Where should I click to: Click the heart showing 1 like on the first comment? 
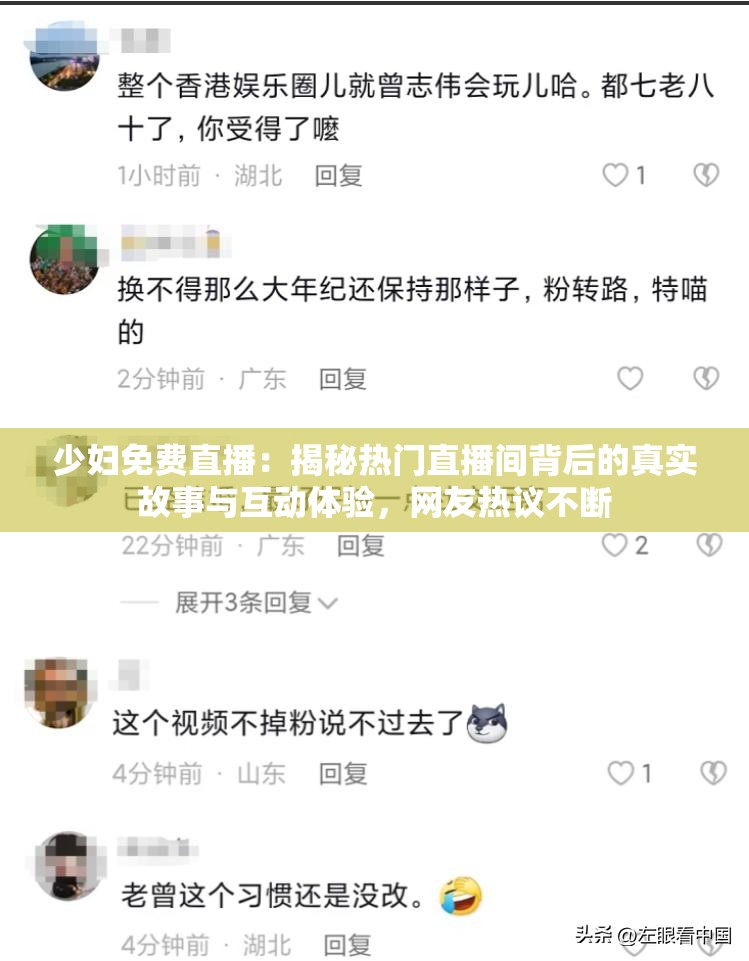tap(616, 176)
